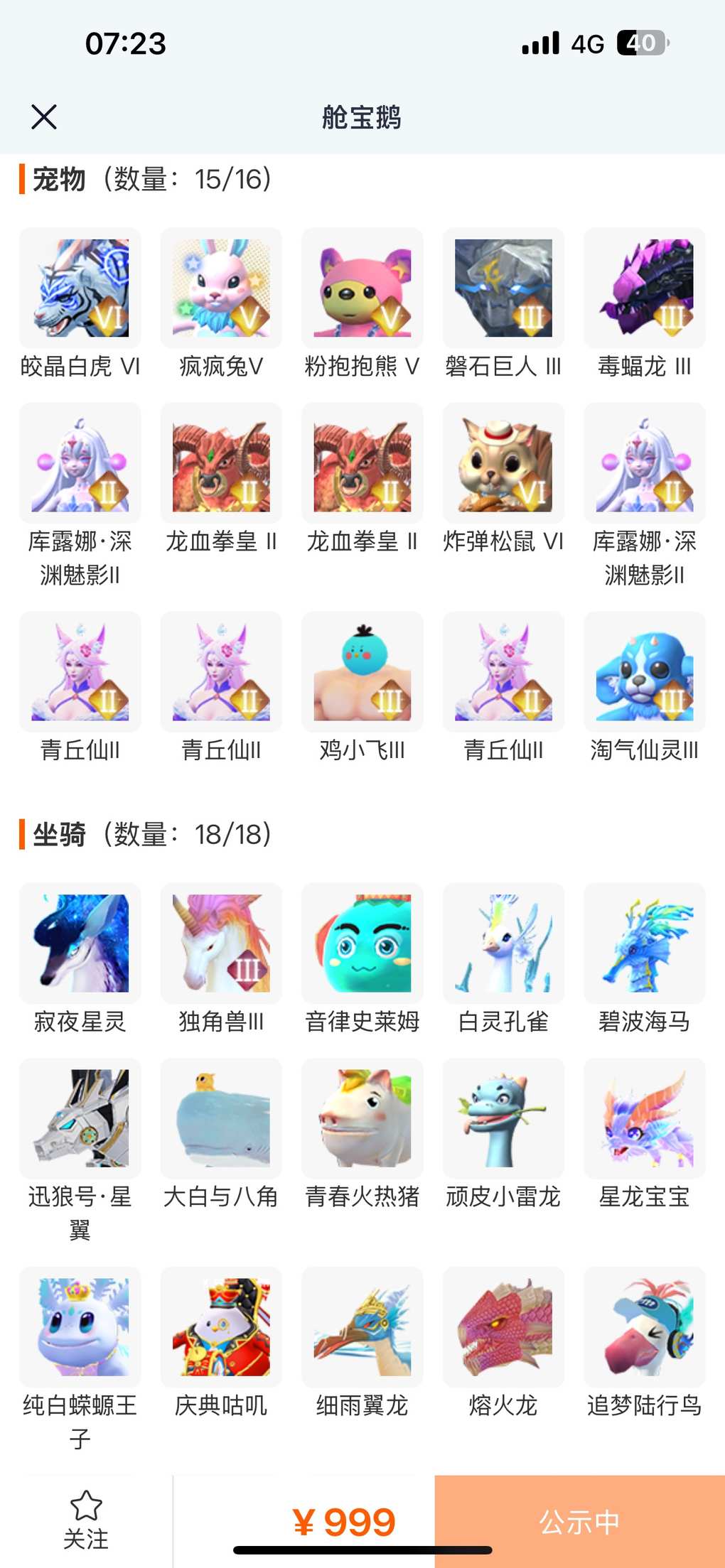This screenshot has height=1568, width=725.
Task: View the 独角兽III mount
Action: pyautogui.click(x=221, y=943)
